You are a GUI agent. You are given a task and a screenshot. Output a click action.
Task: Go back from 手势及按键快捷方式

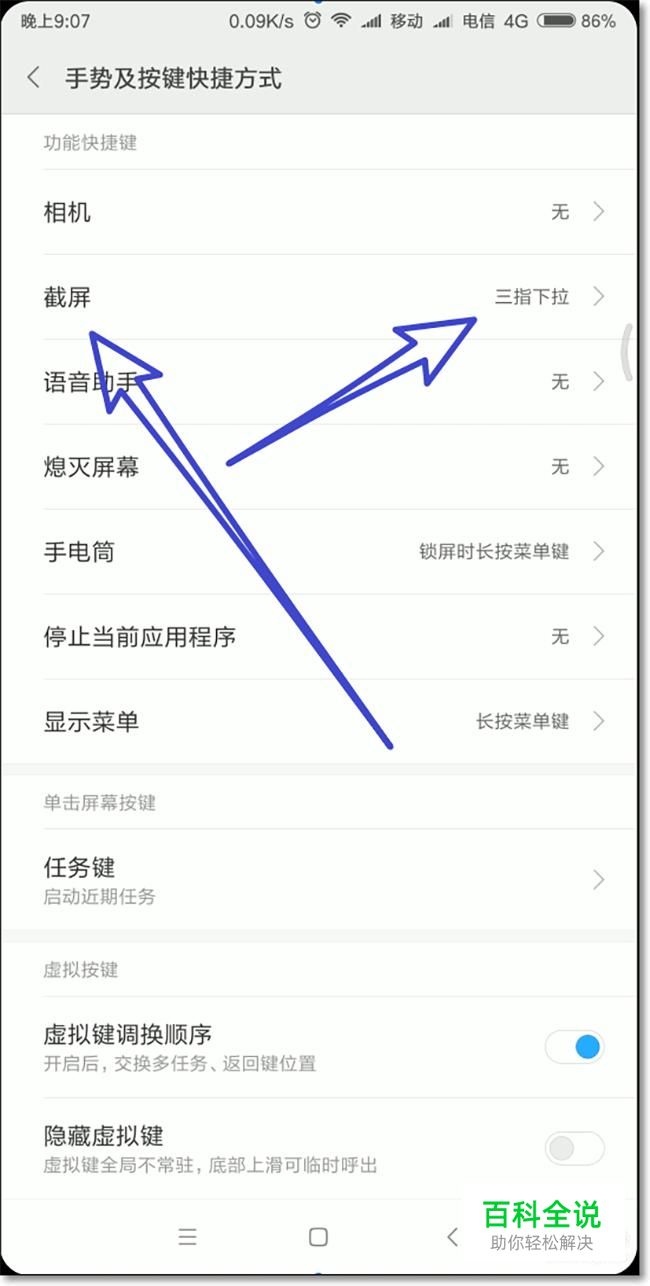(34, 77)
